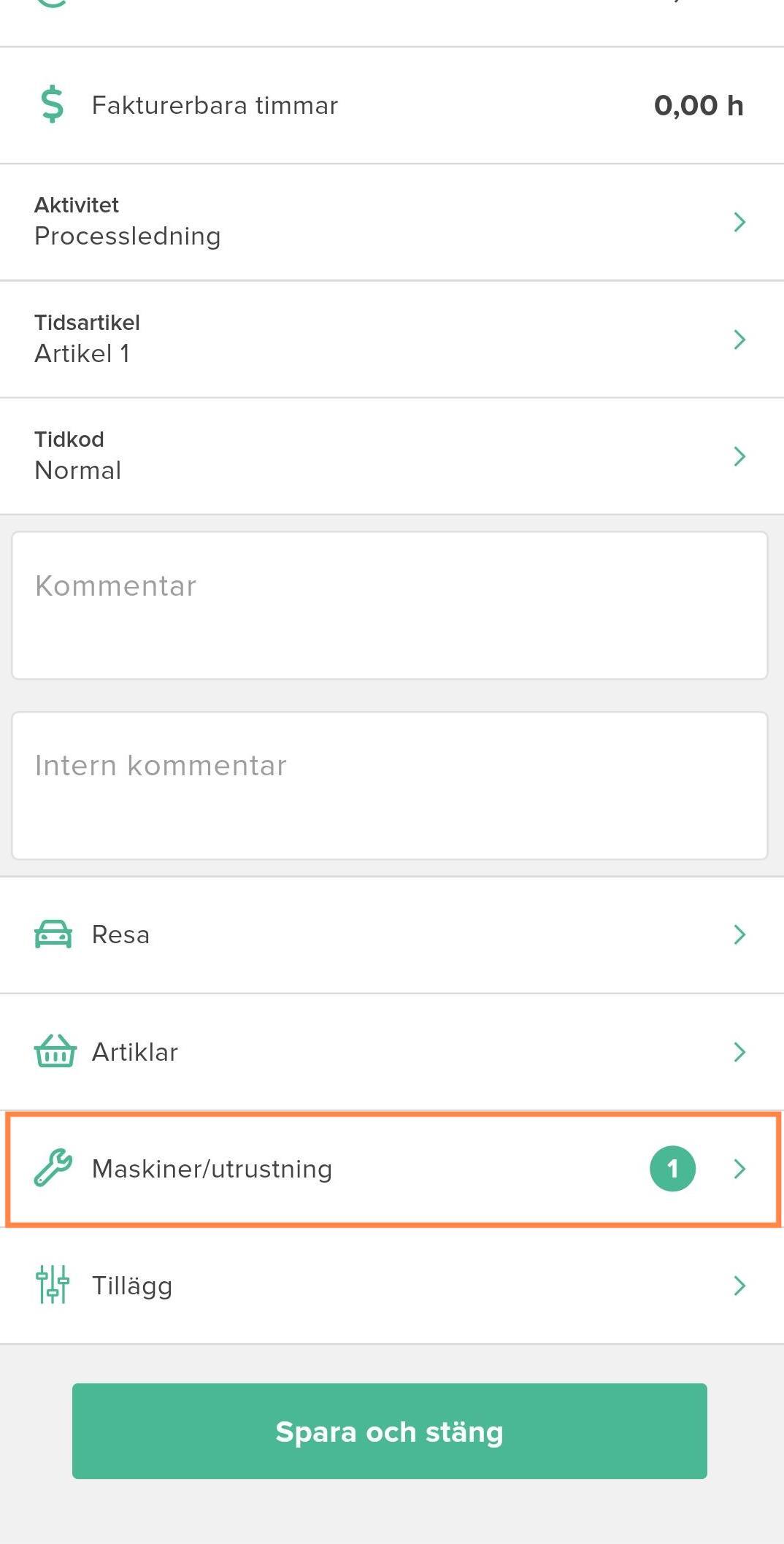The height and width of the screenshot is (1544, 784).
Task: Open Maskiner/utrustning
Action: click(393, 1169)
